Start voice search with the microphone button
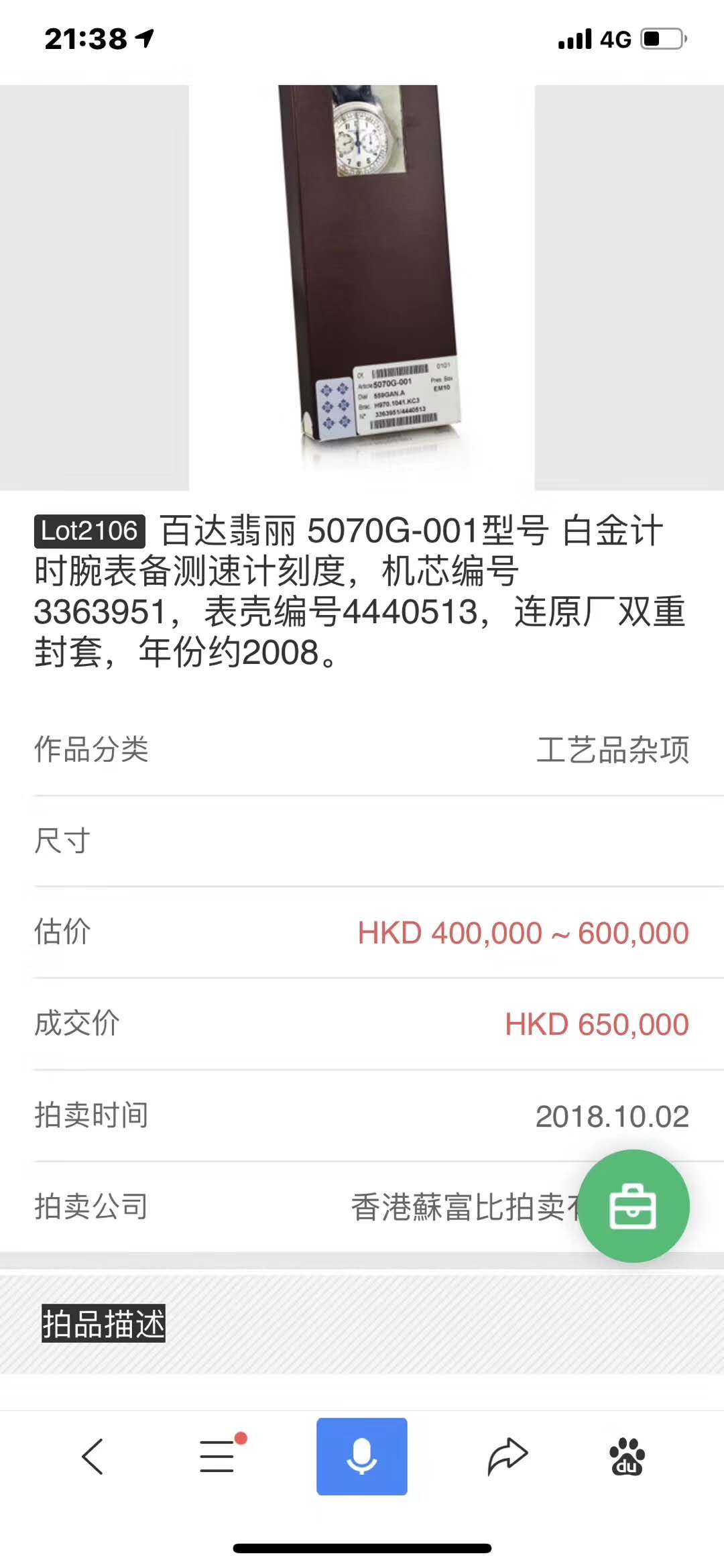 [362, 1456]
